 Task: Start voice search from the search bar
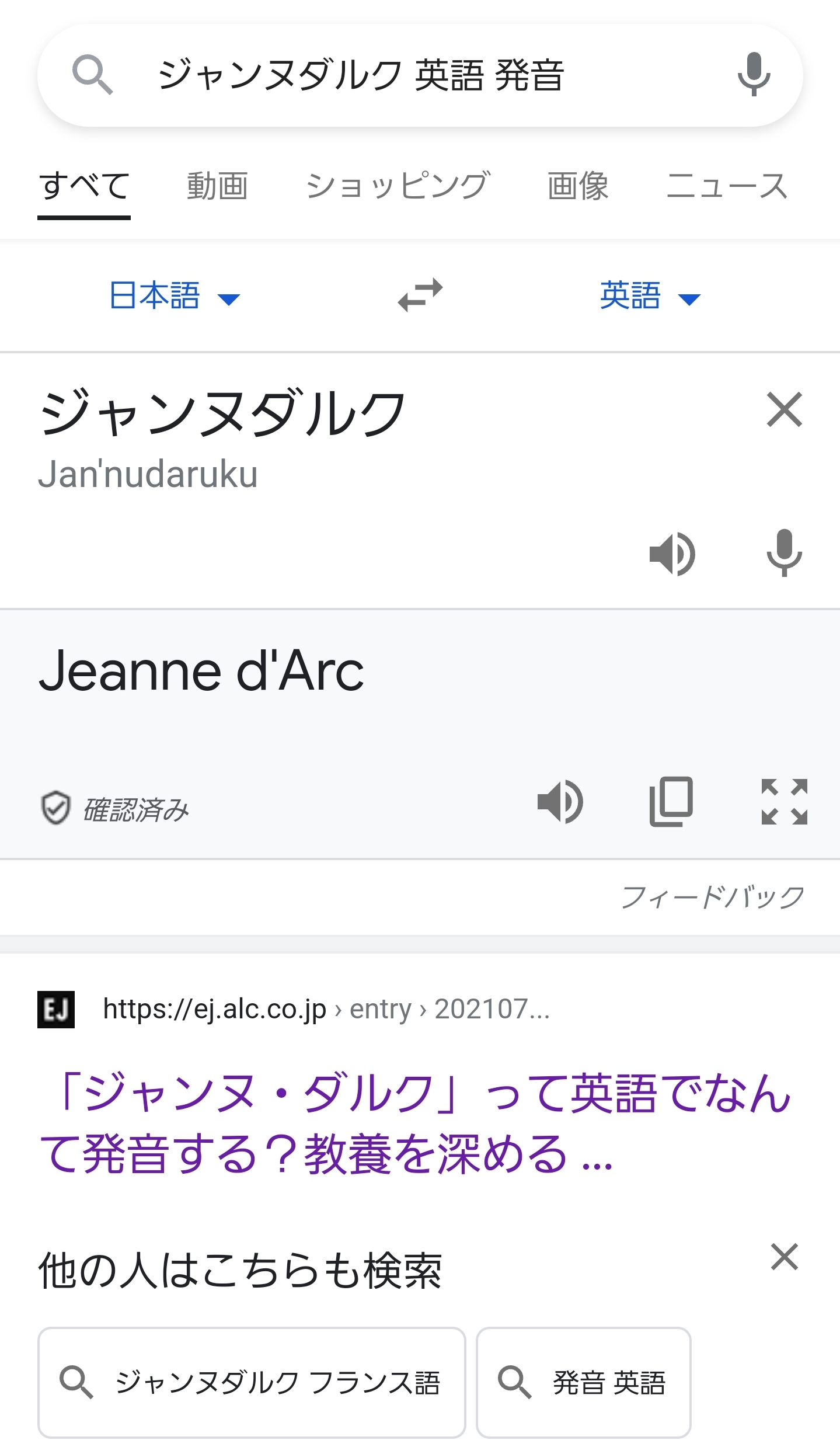(x=754, y=75)
